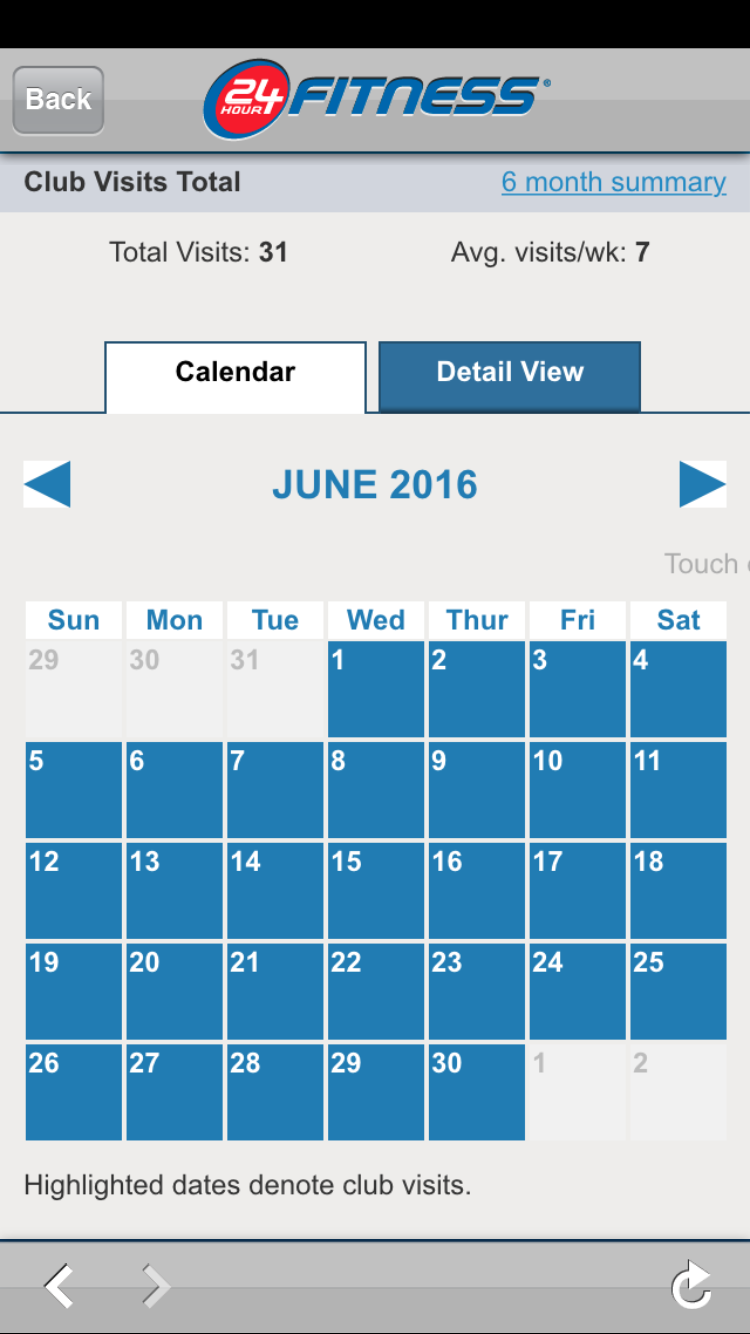Open the 6 month summary link

(613, 182)
